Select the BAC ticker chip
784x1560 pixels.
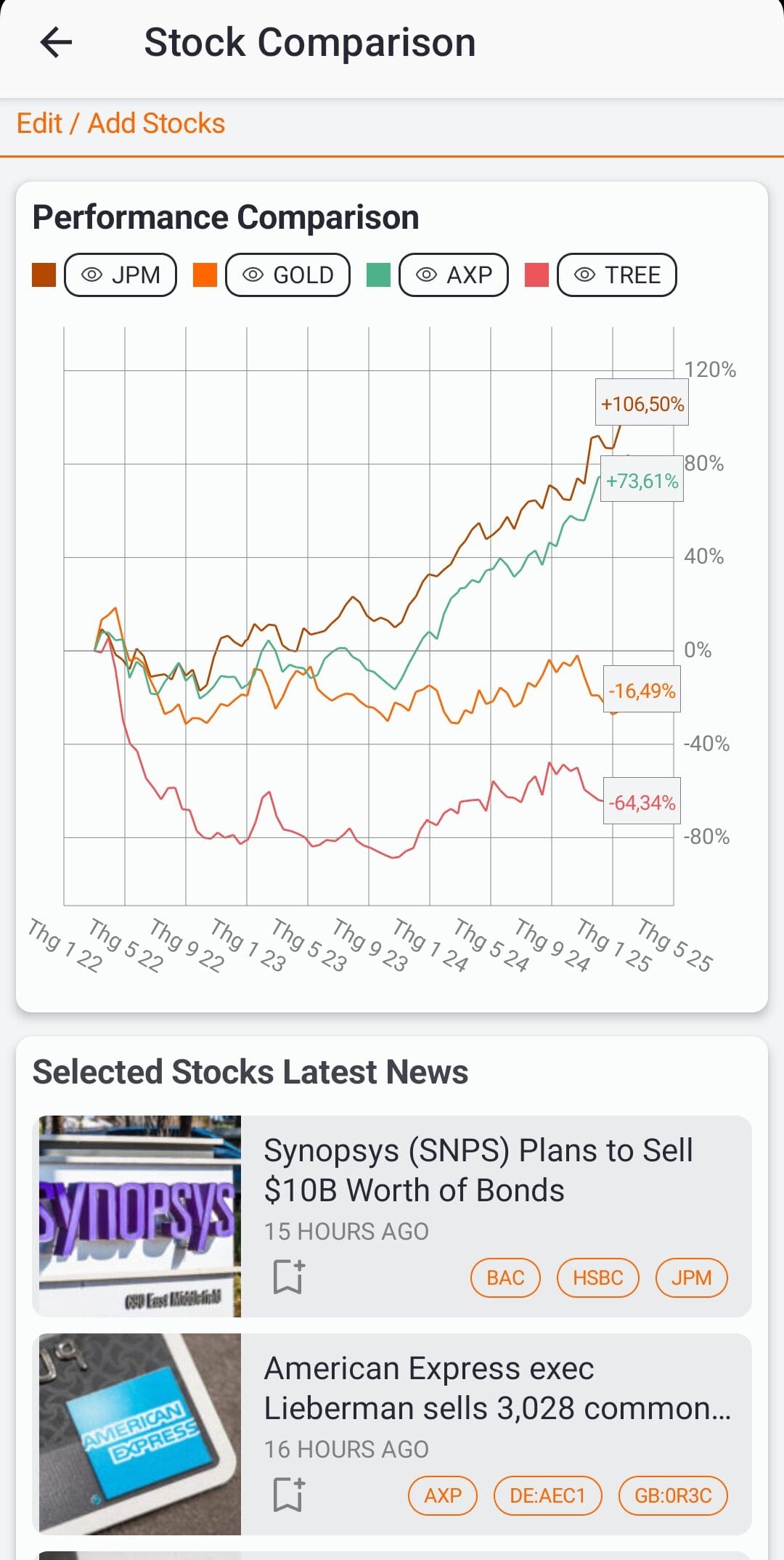pyautogui.click(x=505, y=1277)
